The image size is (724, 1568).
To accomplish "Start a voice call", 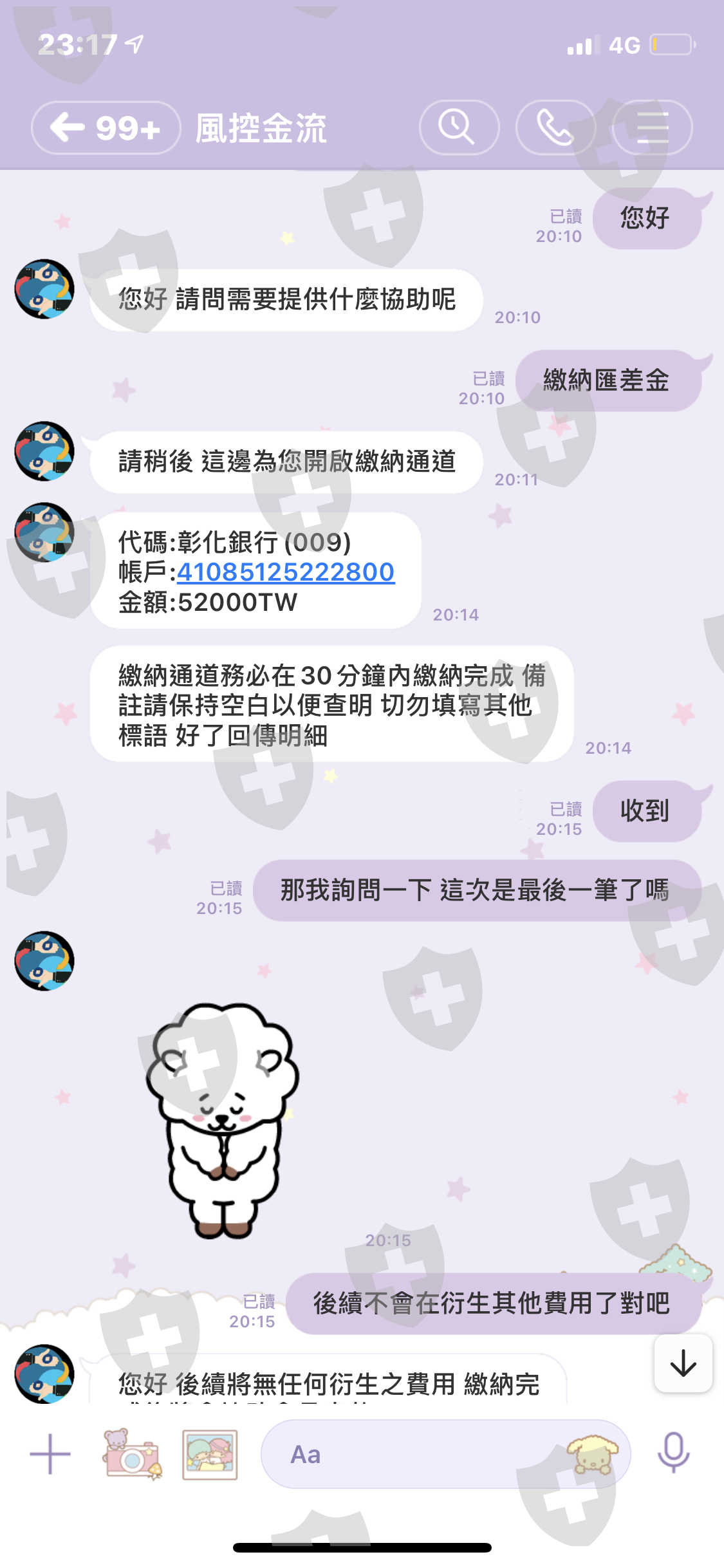I will pos(555,127).
